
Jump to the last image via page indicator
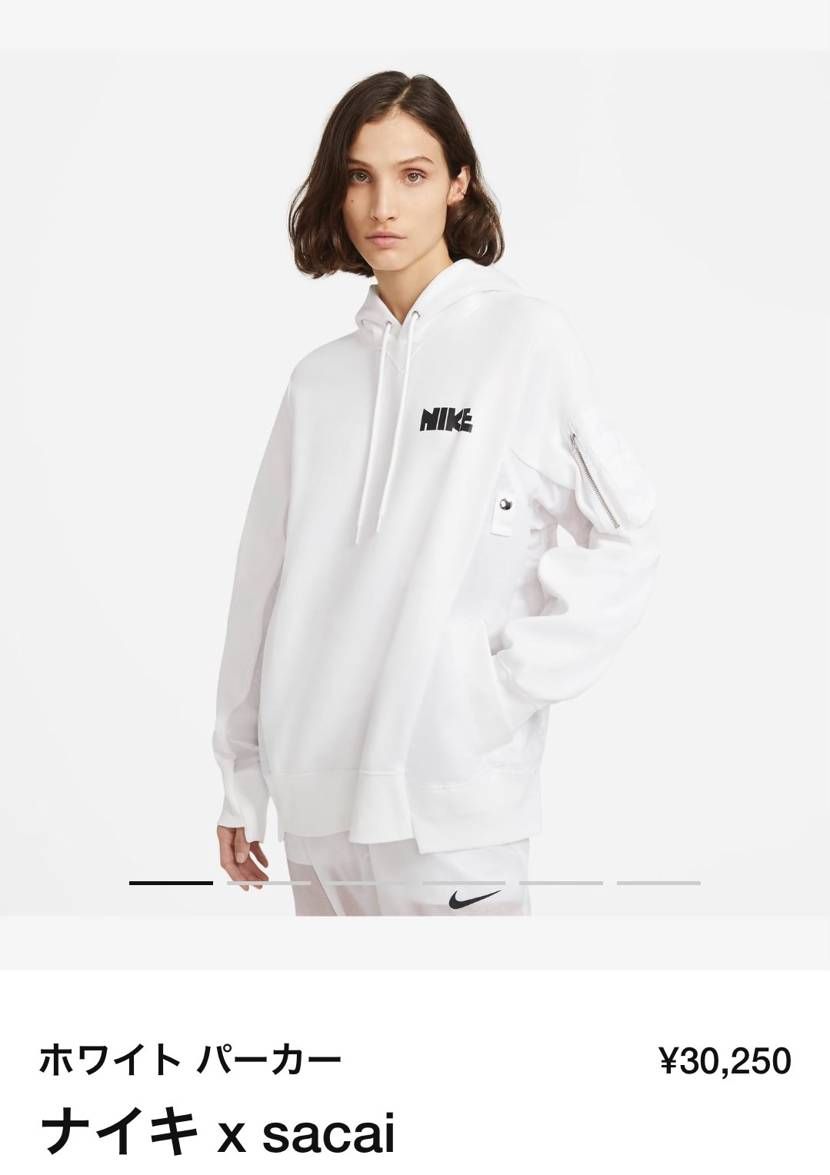click(658, 883)
